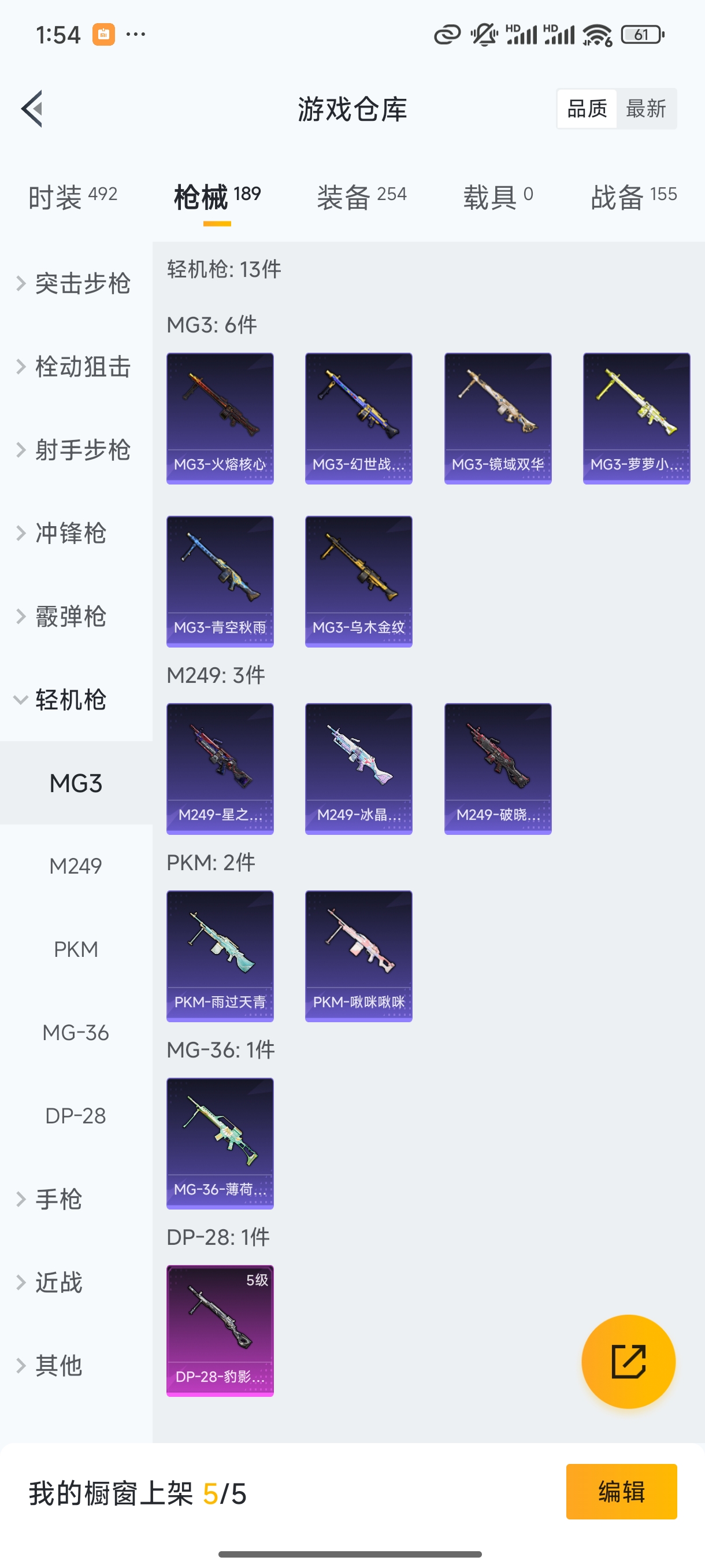Image resolution: width=705 pixels, height=1568 pixels.
Task: Expand the 霰弹枪 section
Action: coord(68,616)
